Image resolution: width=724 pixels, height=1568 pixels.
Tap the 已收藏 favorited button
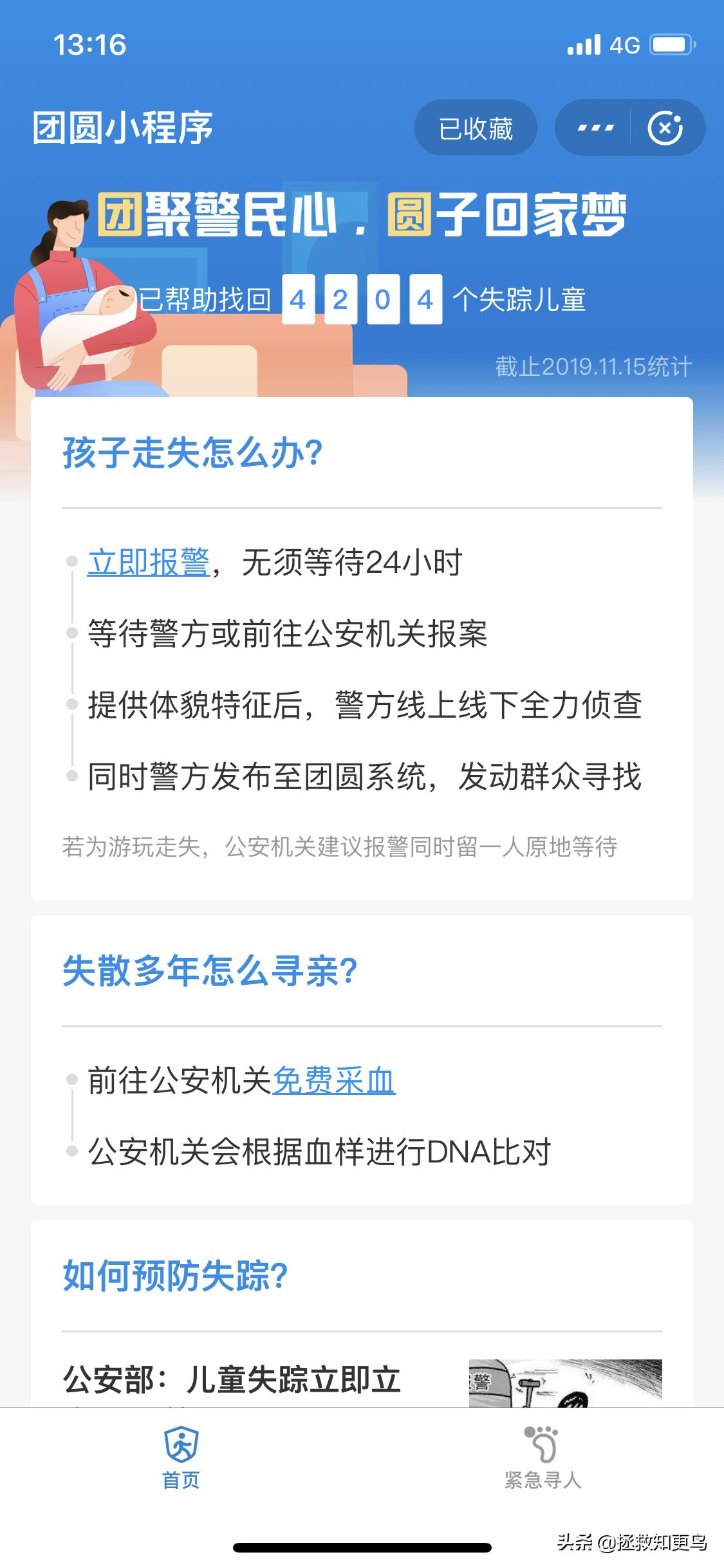click(476, 128)
